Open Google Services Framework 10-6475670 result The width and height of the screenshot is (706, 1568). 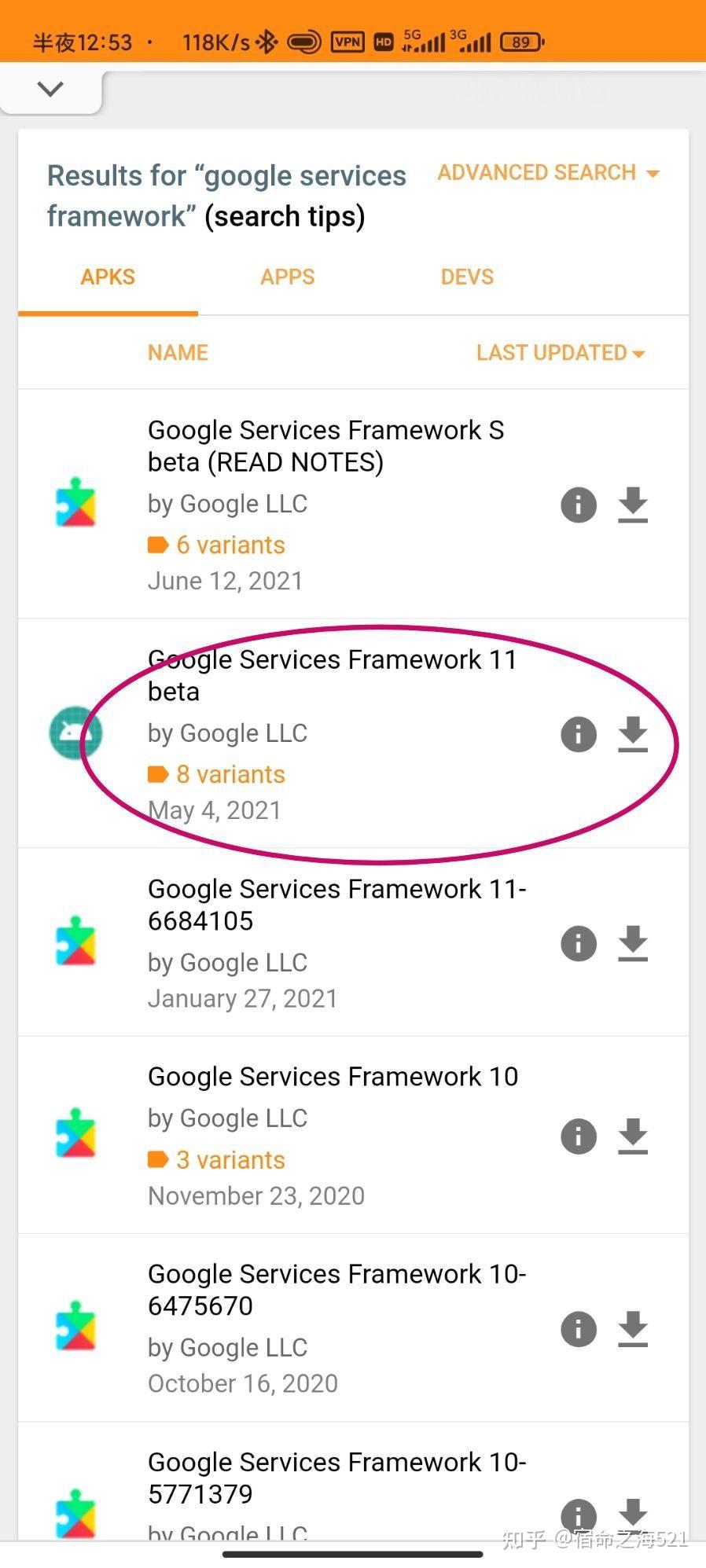click(336, 1290)
